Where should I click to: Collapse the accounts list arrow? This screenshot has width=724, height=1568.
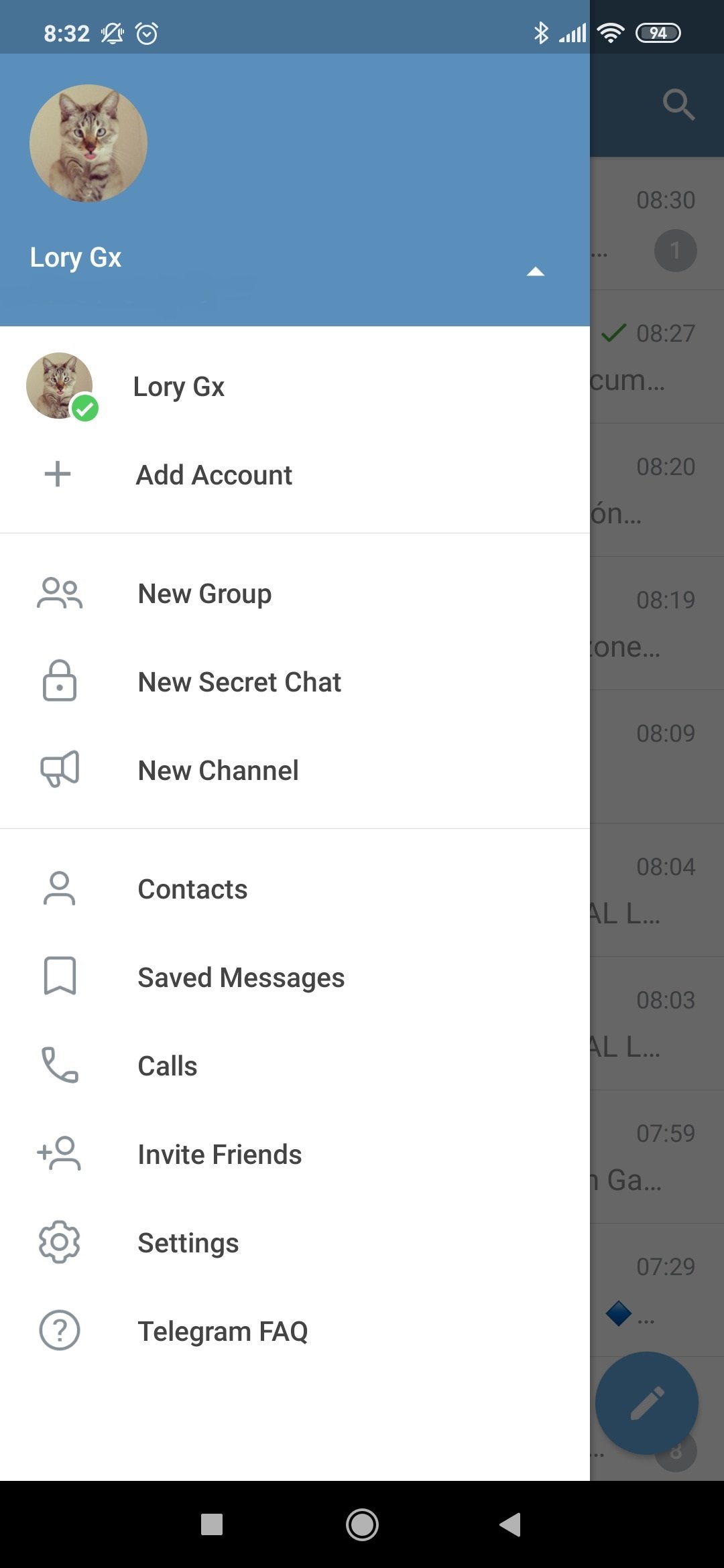(x=535, y=271)
